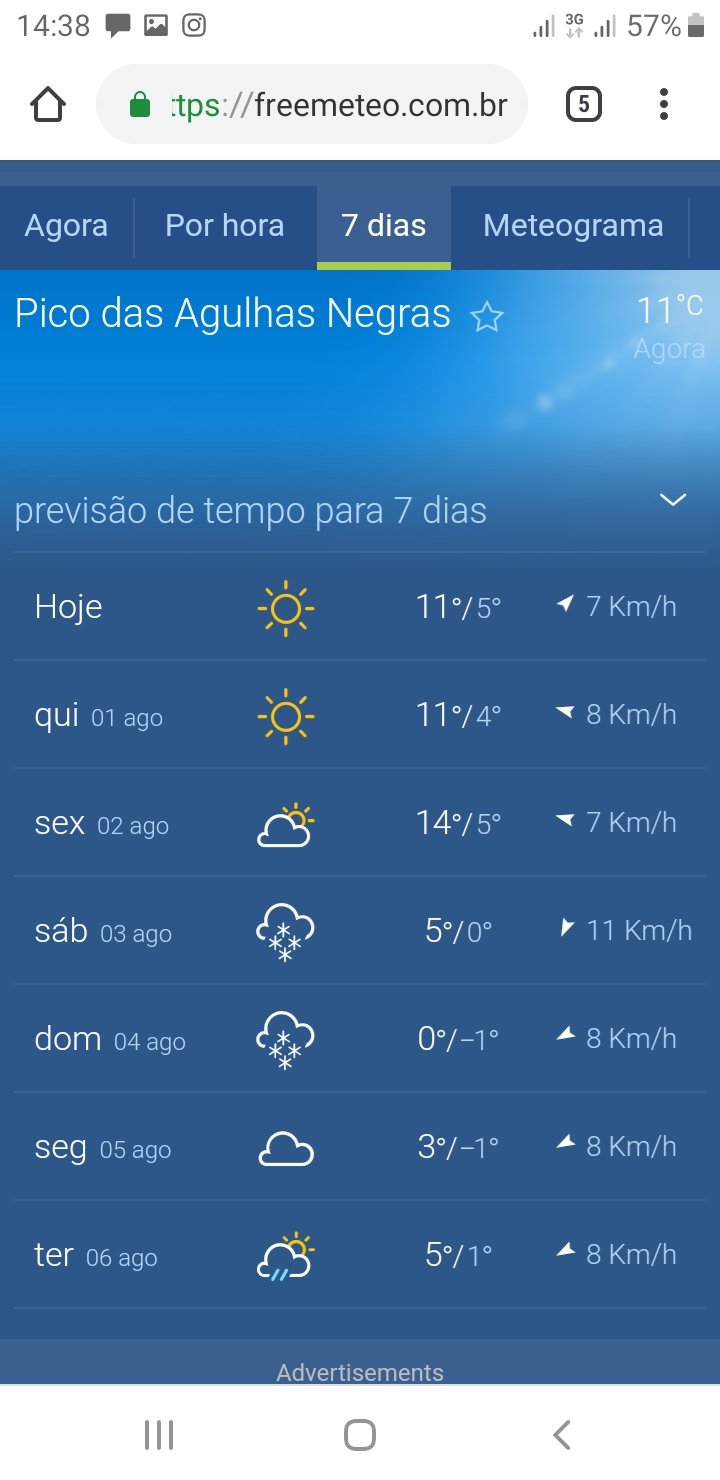Open the recent apps view

coord(159,1434)
